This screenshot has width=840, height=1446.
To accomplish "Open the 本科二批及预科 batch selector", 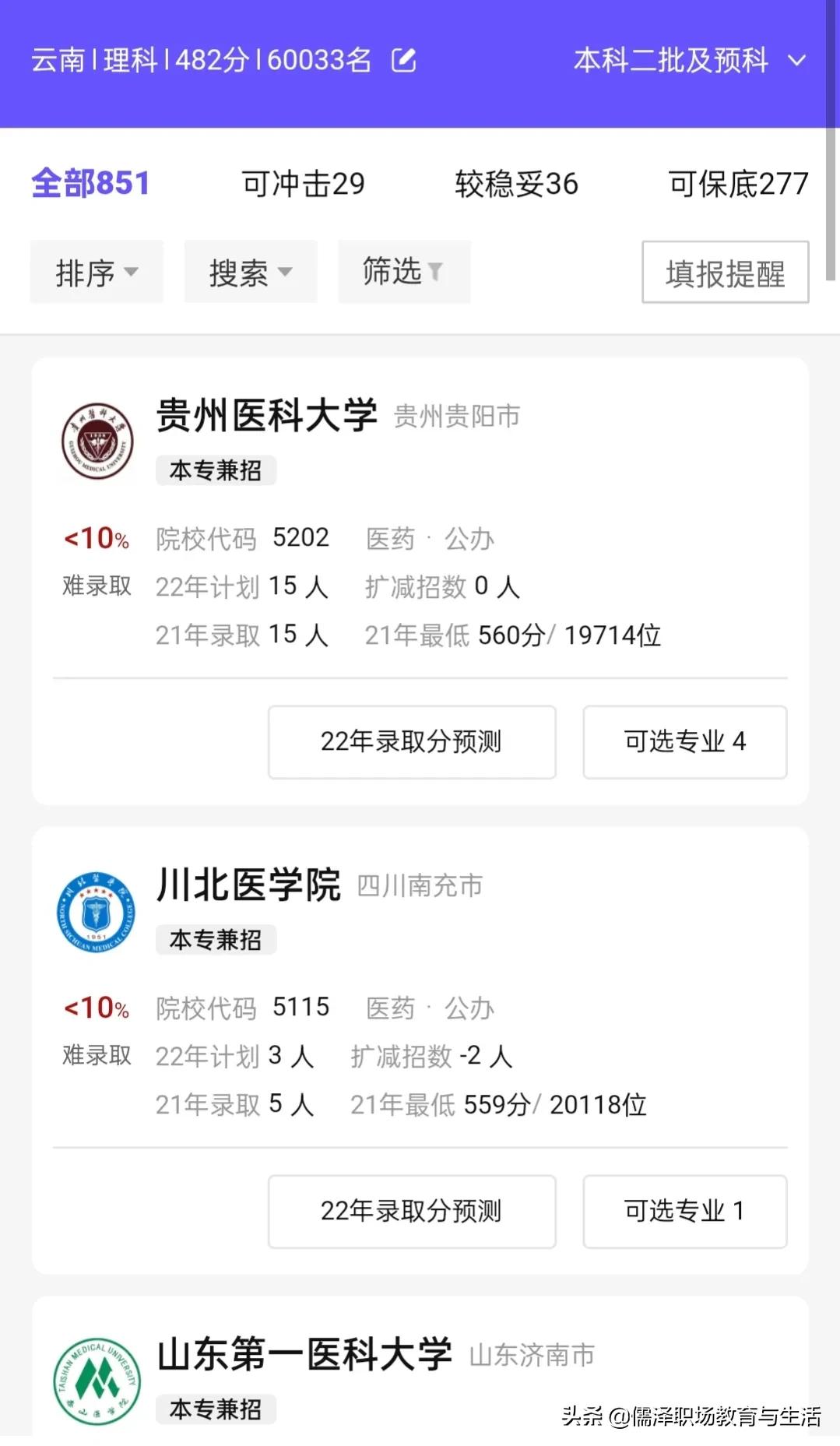I will coord(671,60).
